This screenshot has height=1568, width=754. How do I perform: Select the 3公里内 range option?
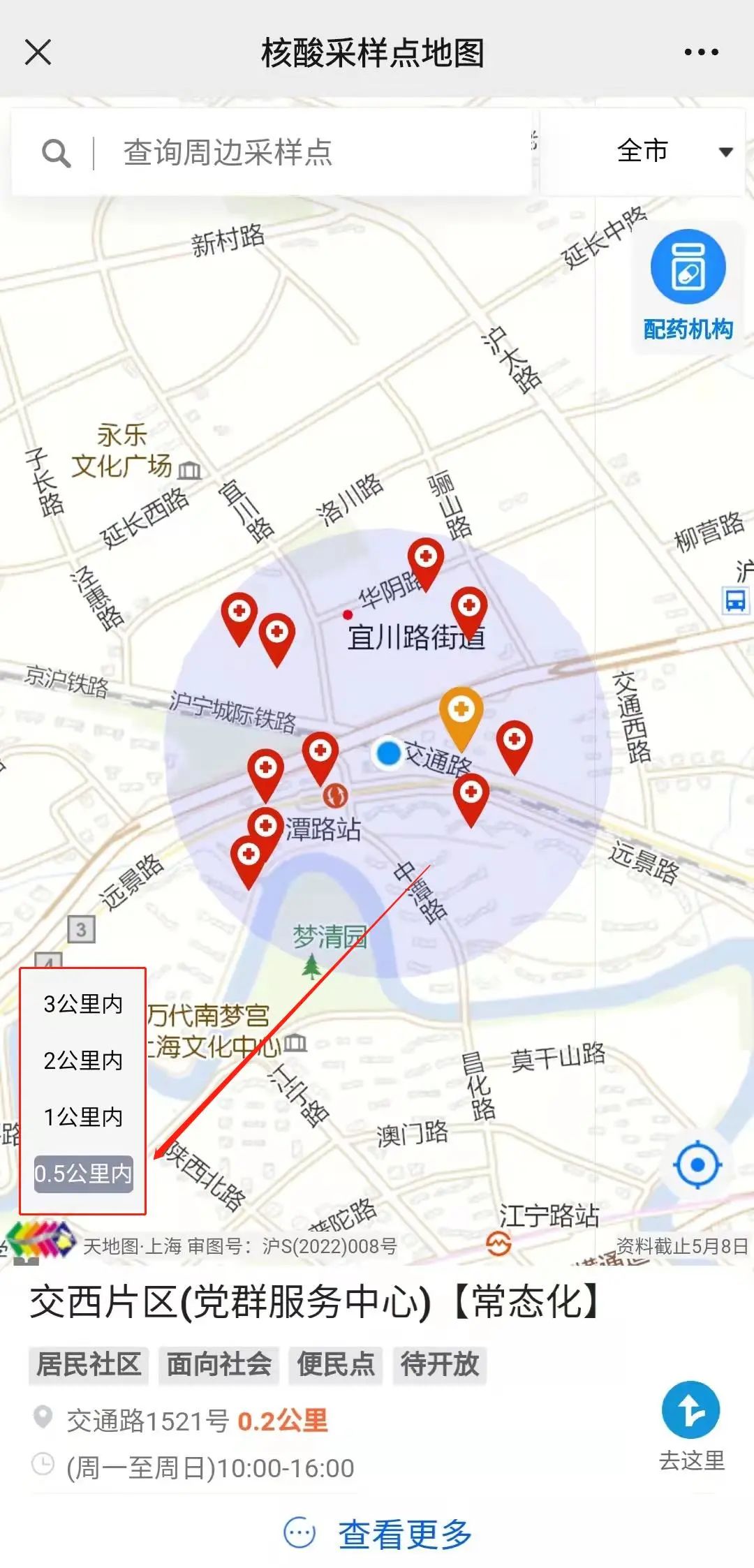(x=83, y=1004)
